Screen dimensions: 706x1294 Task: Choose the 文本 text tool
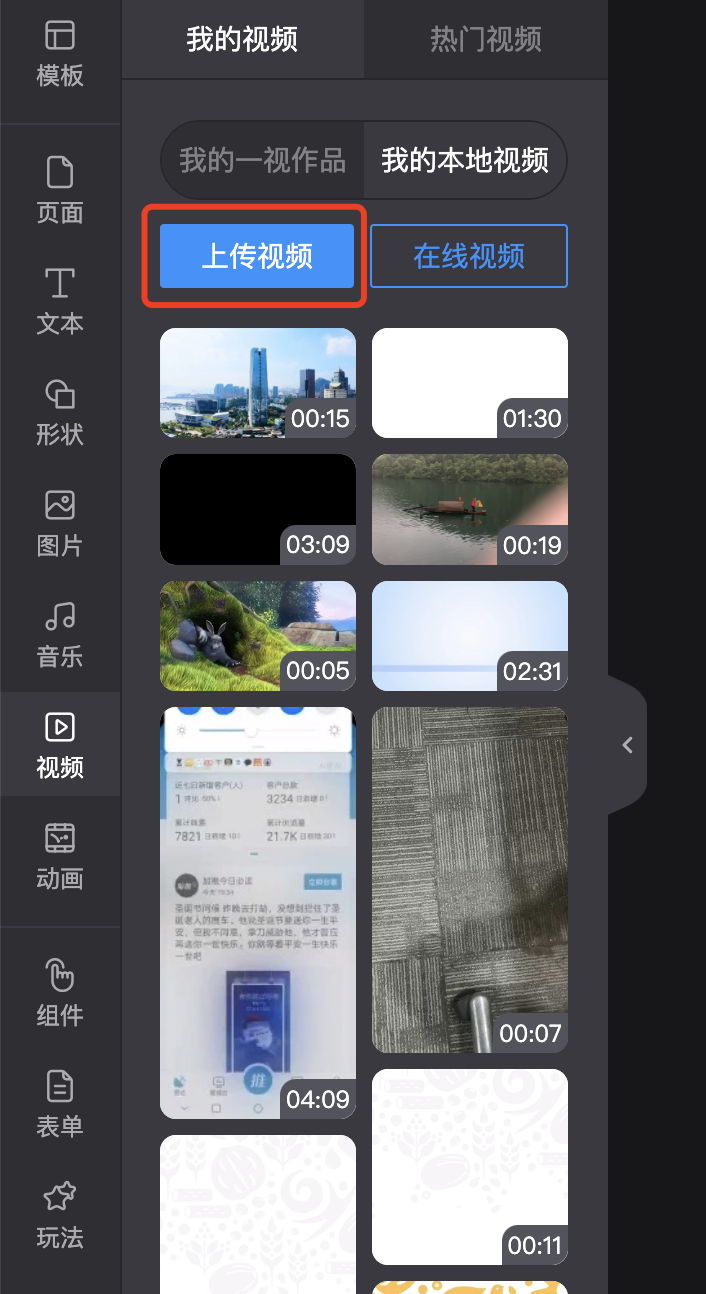[60, 301]
